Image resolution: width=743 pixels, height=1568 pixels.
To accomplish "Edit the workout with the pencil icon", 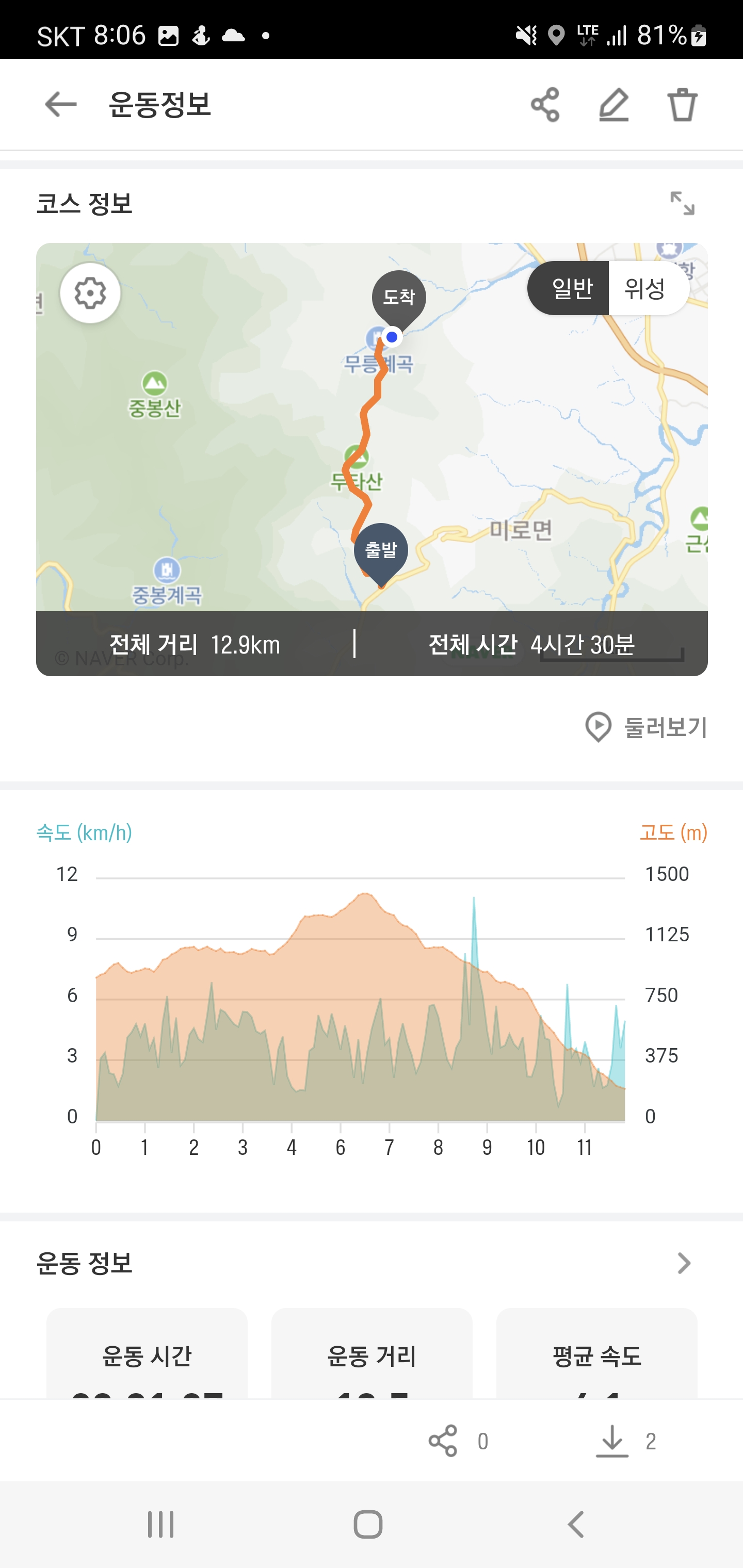I will point(613,105).
